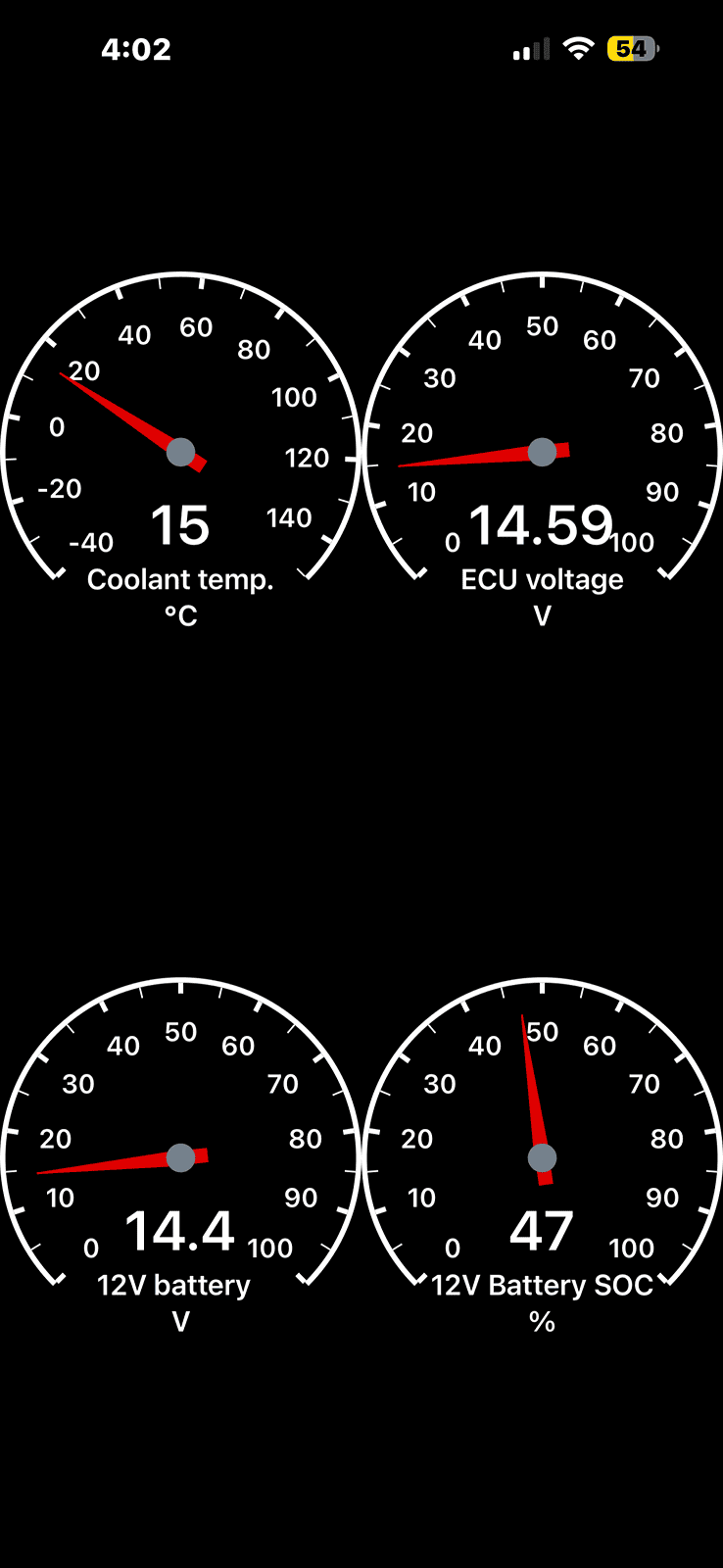Open the ECU voltage gauge

click(x=542, y=451)
